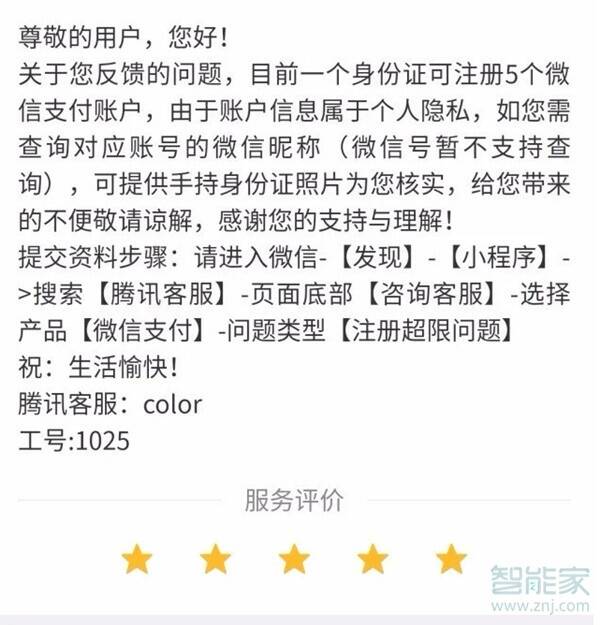
Task: Select the third rating star
Action: pos(294,559)
